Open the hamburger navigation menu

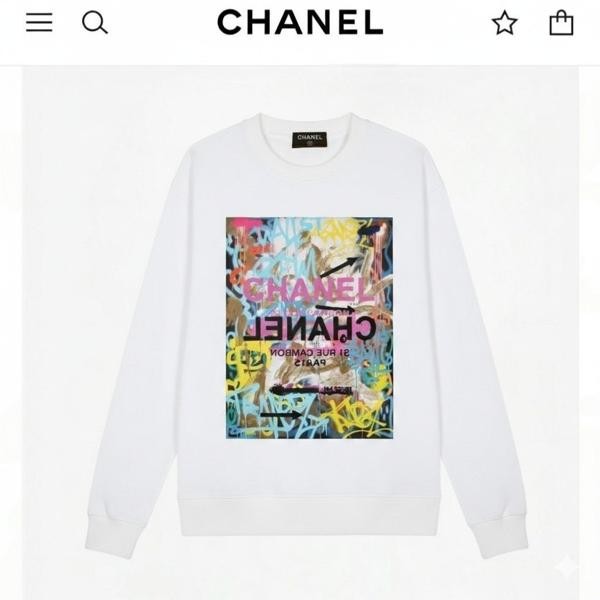point(39,22)
